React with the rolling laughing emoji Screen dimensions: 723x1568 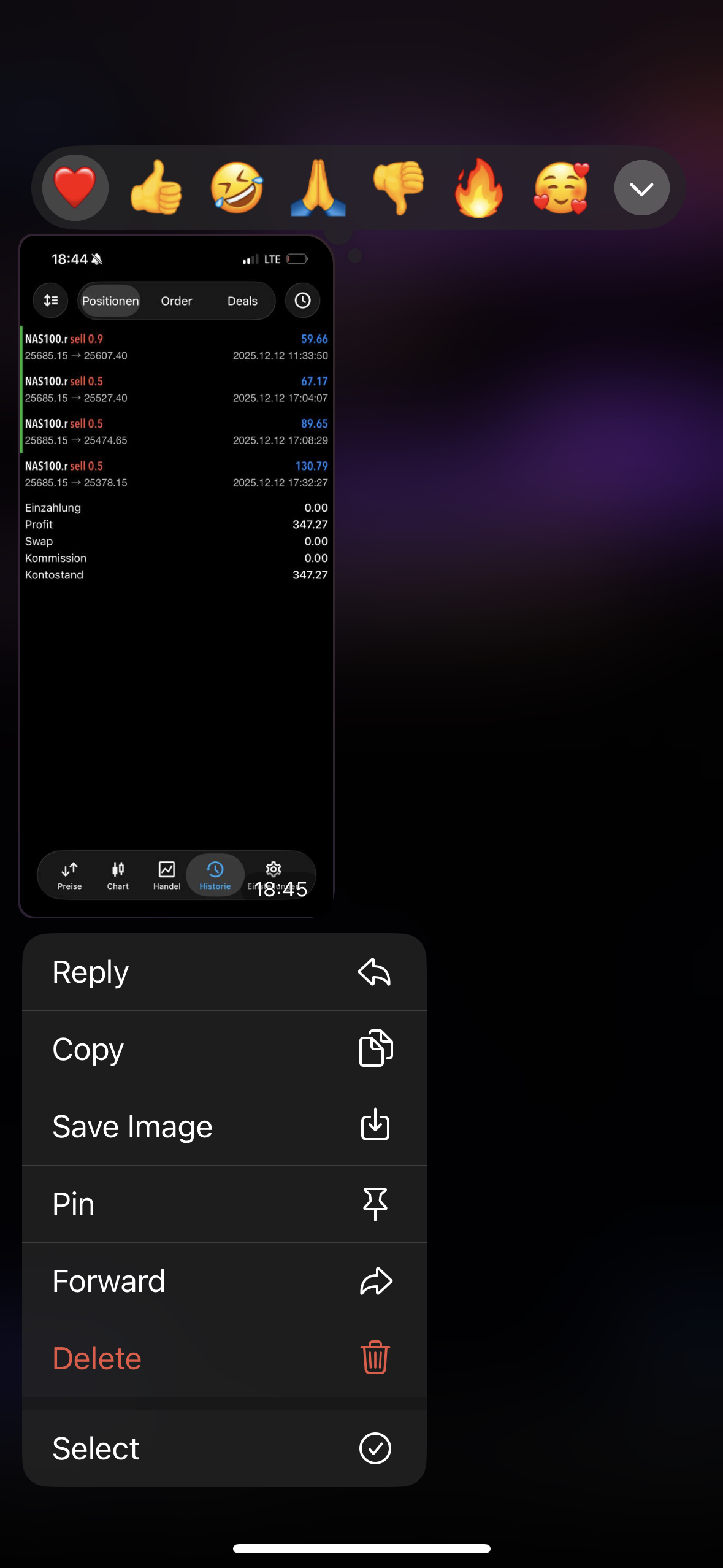pyautogui.click(x=237, y=188)
